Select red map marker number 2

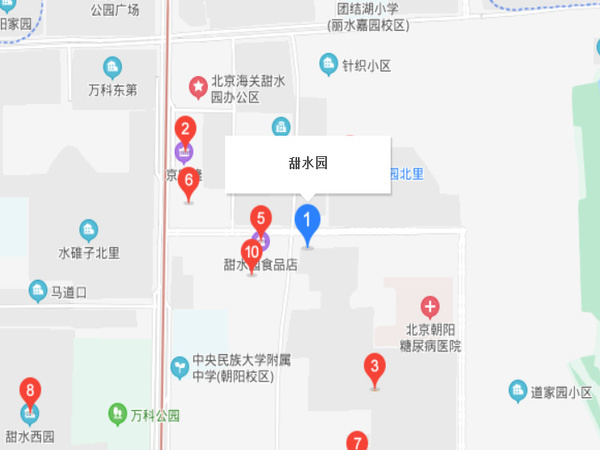(184, 128)
